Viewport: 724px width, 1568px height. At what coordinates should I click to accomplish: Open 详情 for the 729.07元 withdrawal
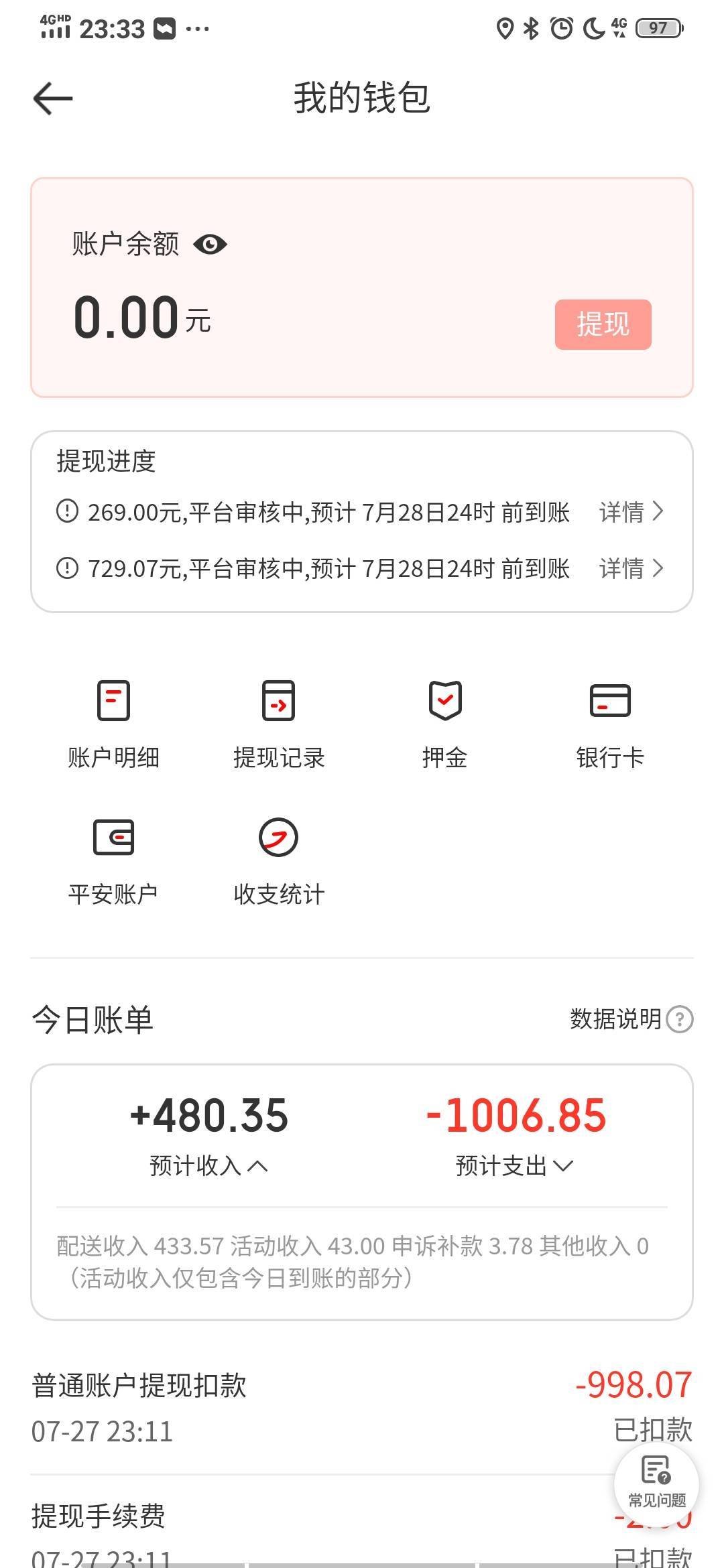coord(631,568)
